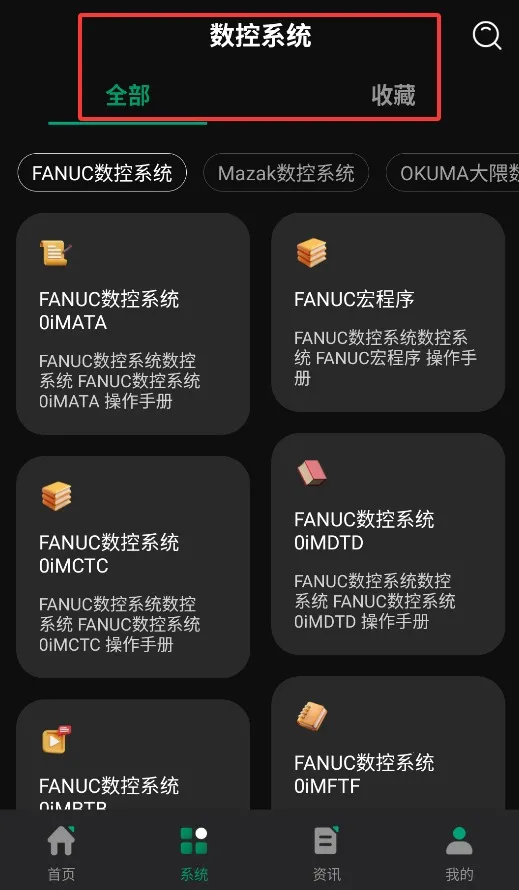The height and width of the screenshot is (890, 519).
Task: Open the FANUC宏程序 card
Action: tap(388, 312)
